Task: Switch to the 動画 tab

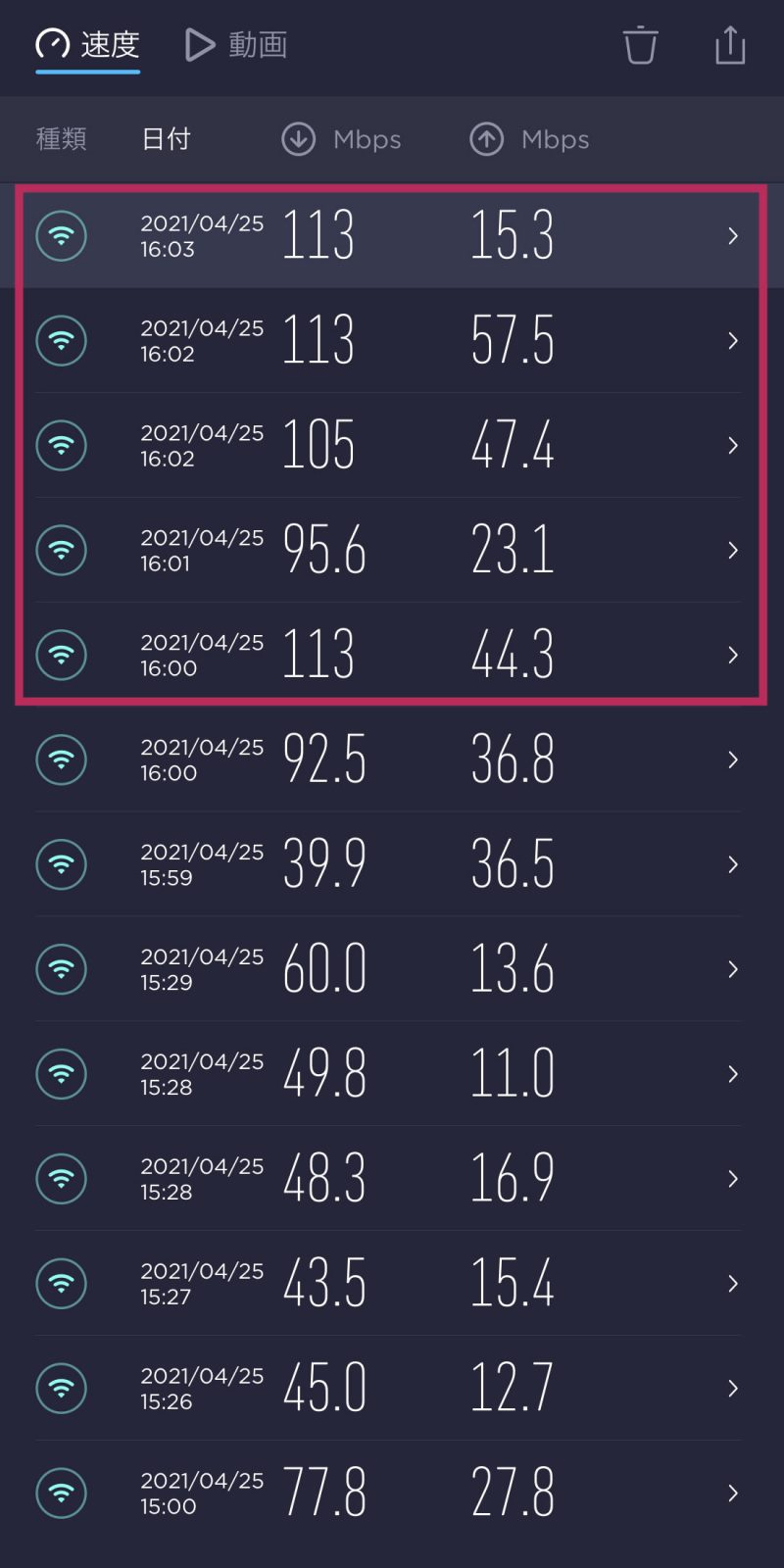Action: [x=233, y=43]
